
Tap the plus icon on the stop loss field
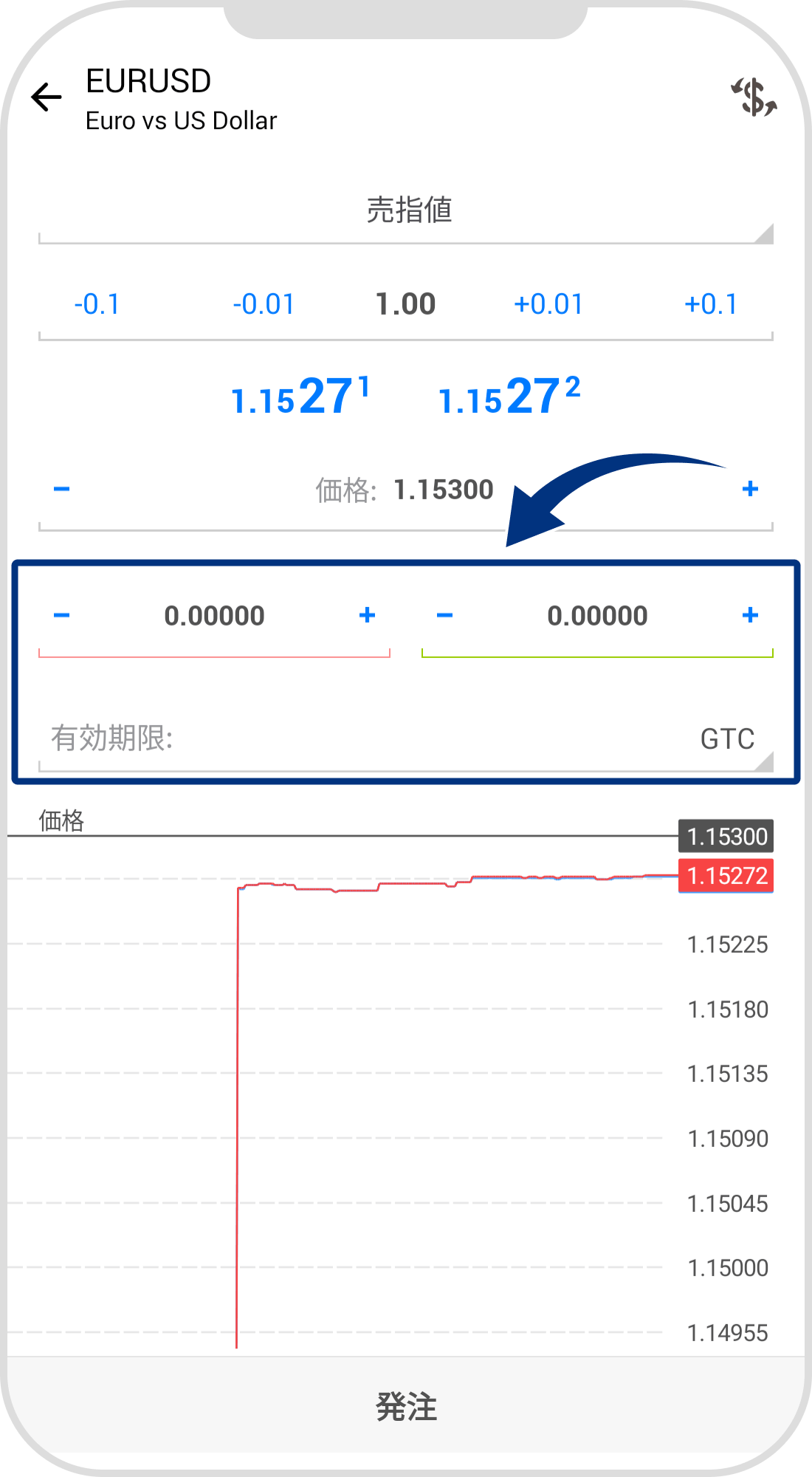pyautogui.click(x=367, y=614)
